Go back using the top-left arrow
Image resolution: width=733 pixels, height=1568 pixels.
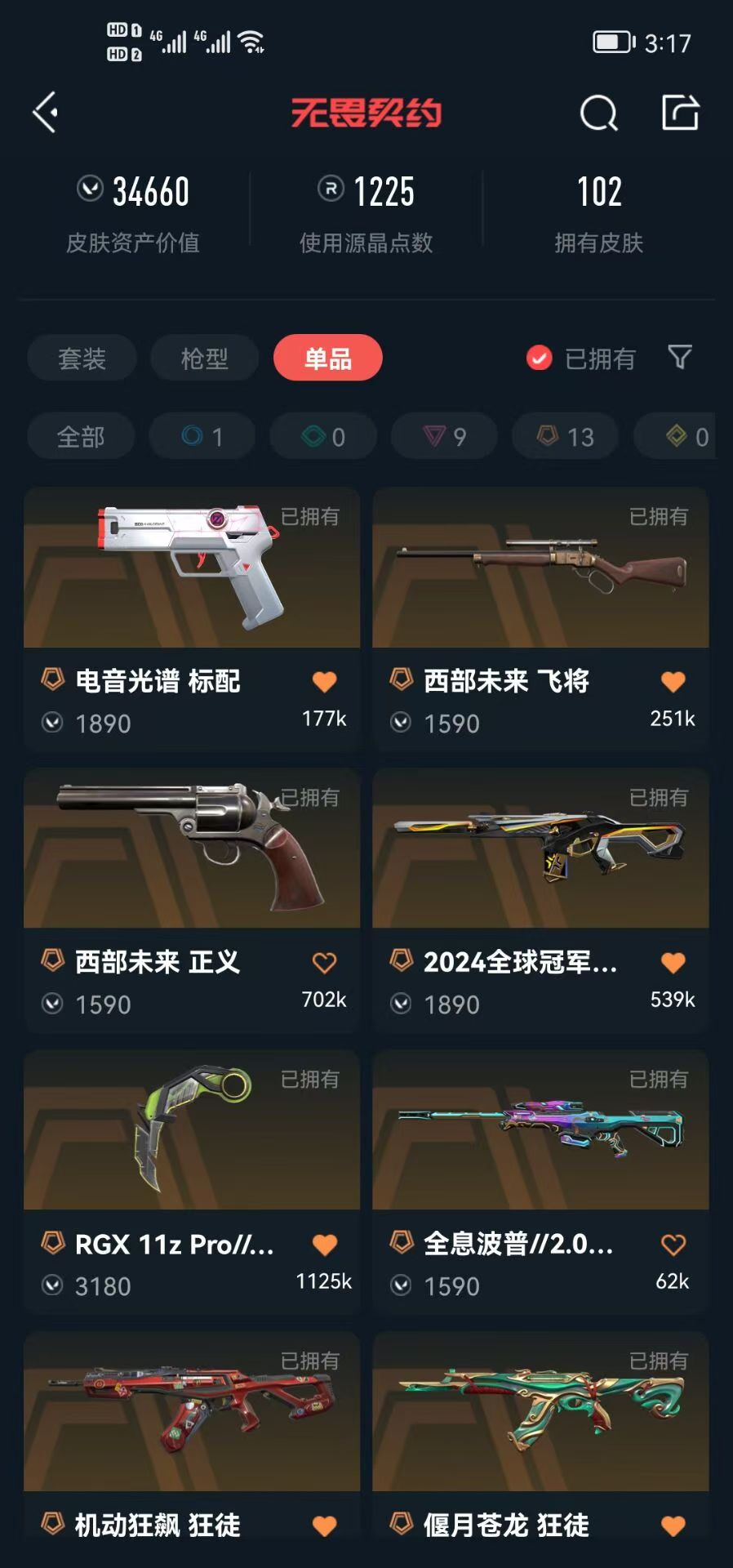(46, 112)
